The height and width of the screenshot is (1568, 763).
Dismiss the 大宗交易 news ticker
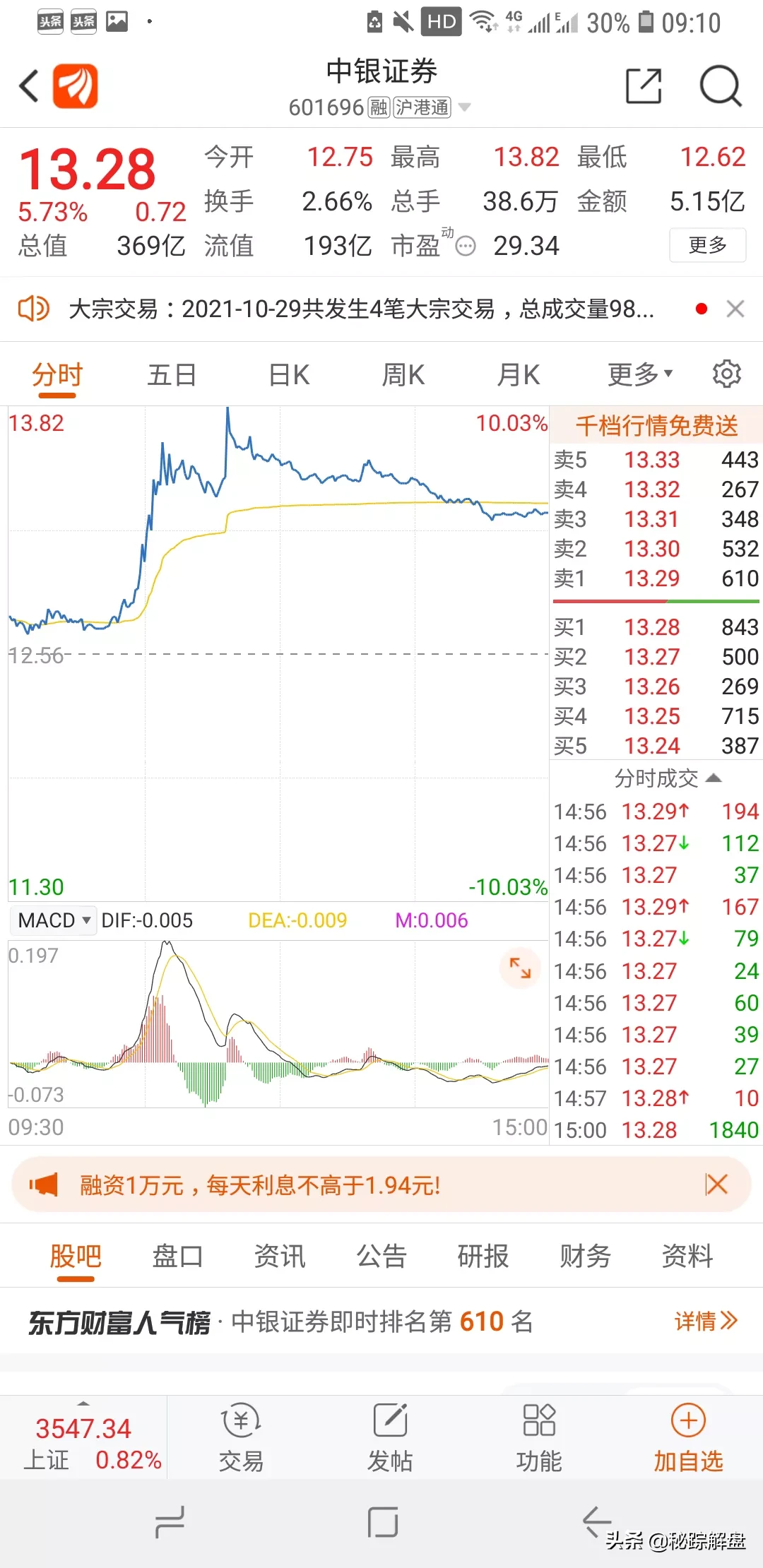[735, 309]
